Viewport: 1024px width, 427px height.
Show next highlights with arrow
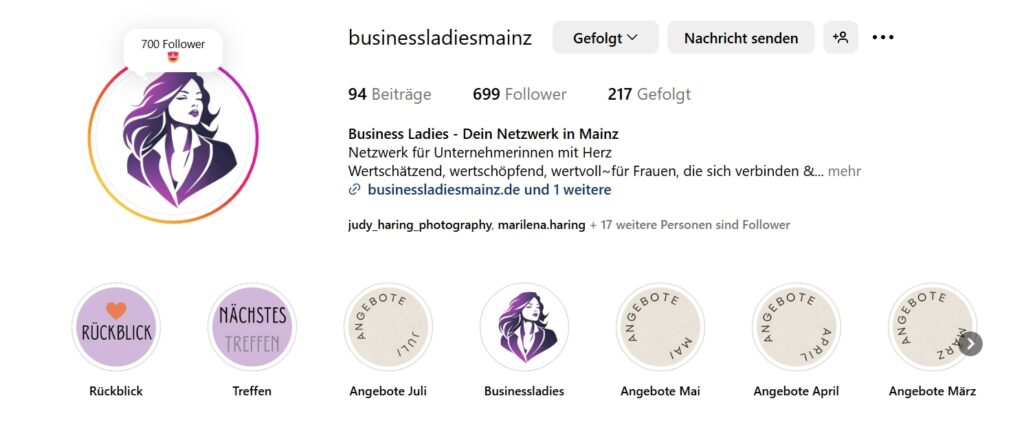coord(970,344)
